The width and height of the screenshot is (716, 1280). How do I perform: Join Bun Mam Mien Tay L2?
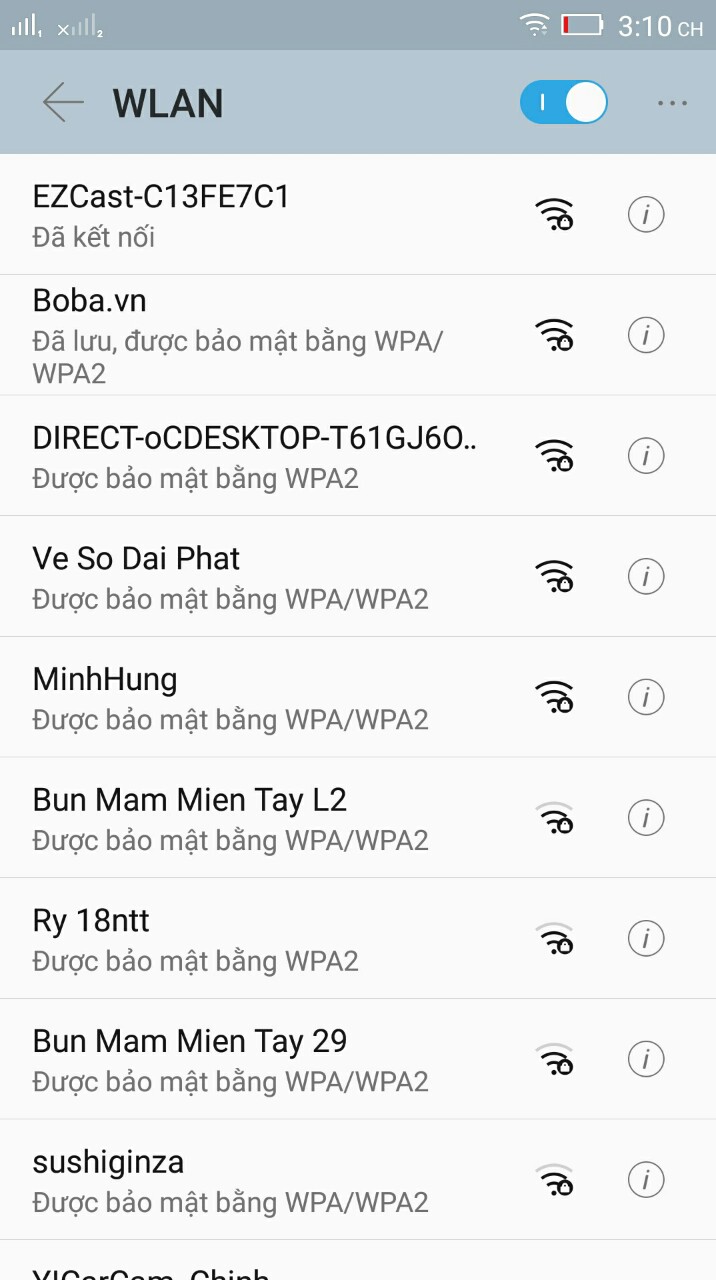tap(260, 818)
